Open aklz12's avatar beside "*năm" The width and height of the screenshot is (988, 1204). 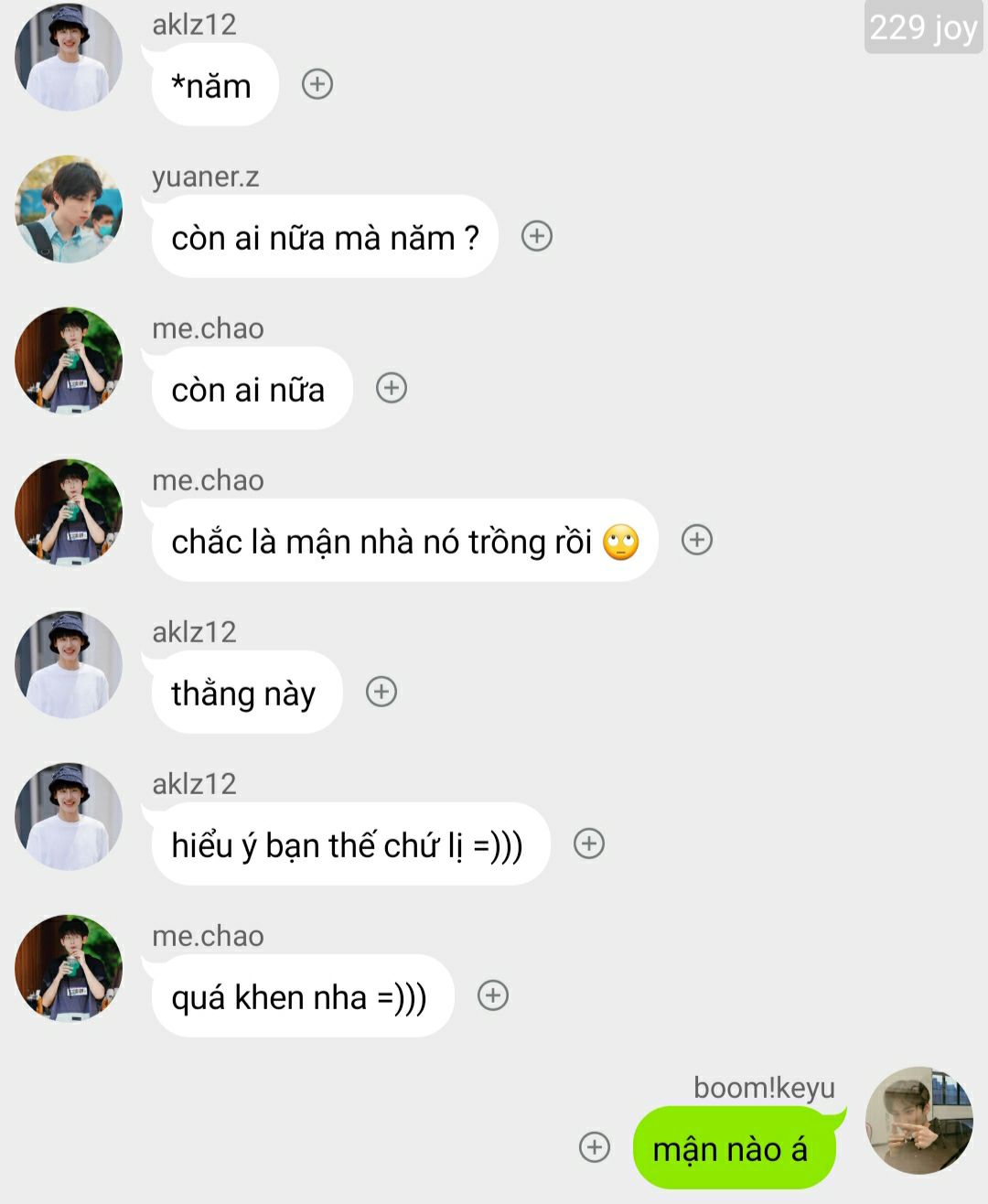tap(69, 57)
